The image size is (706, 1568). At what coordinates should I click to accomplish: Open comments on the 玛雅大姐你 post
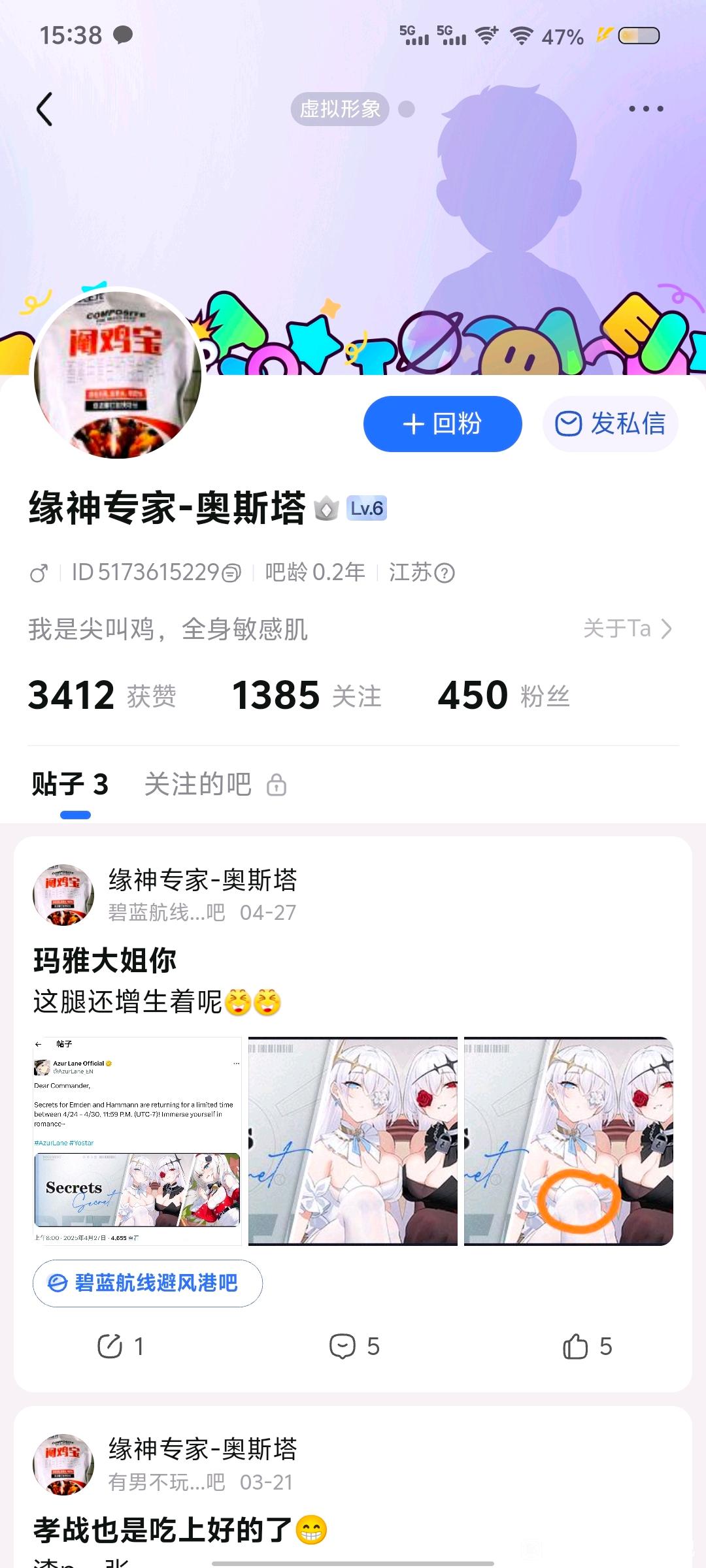tap(354, 1347)
